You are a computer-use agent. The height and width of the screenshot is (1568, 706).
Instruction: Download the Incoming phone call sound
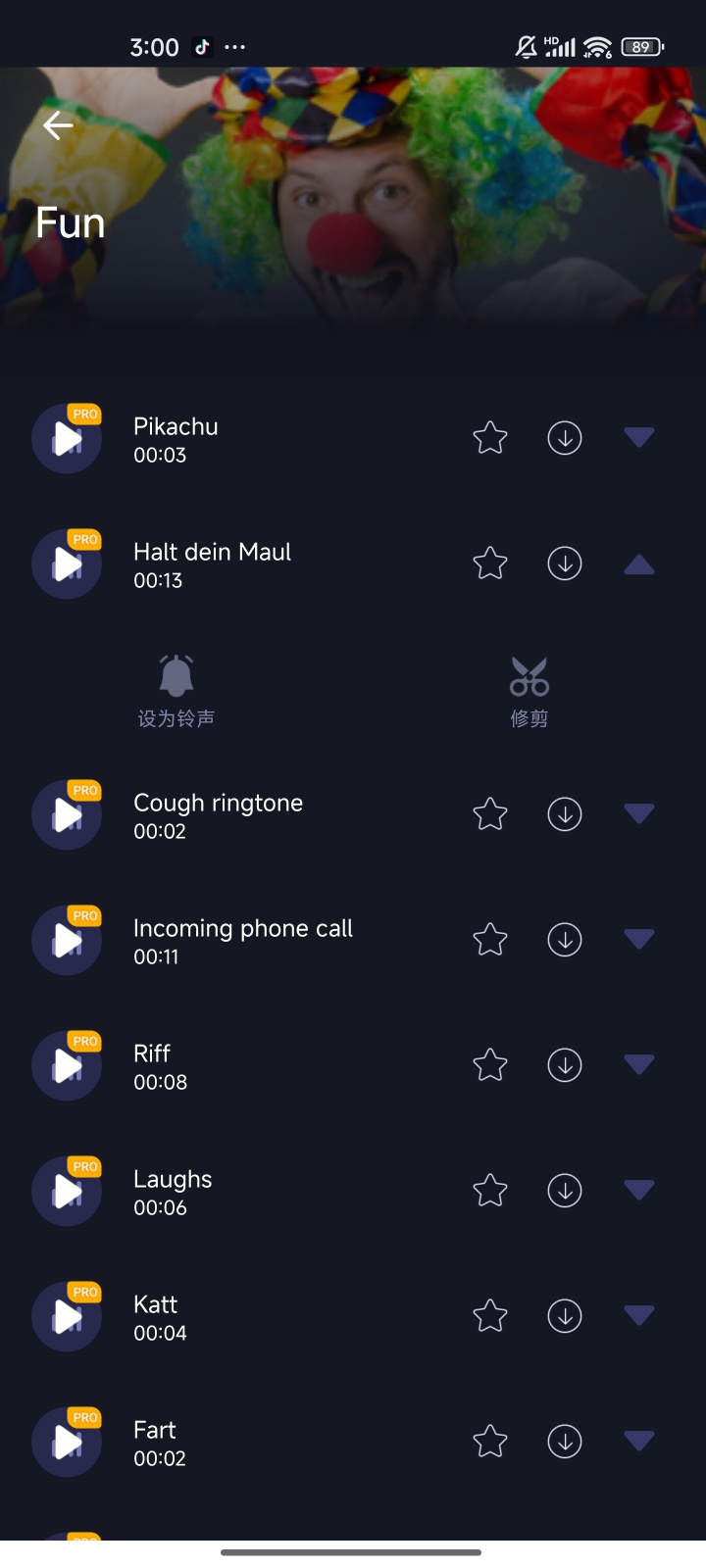[x=565, y=939]
